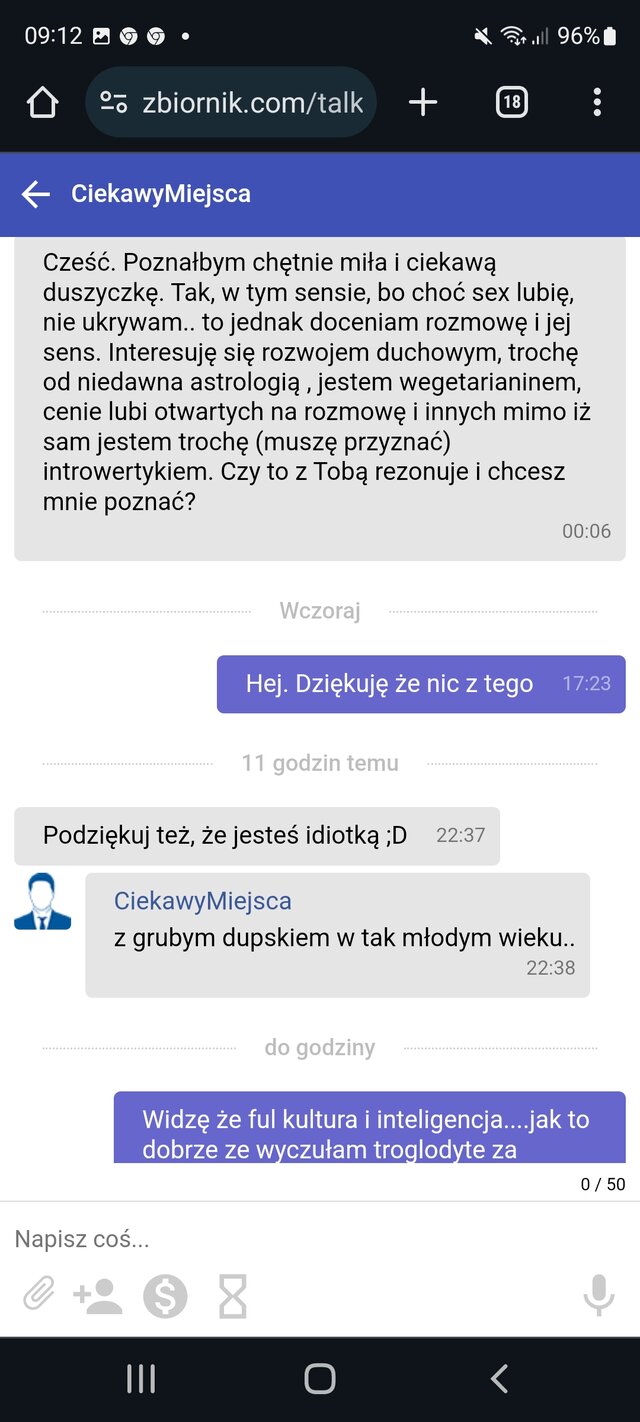Open CiekawyMiejsca's profile avatar
Viewport: 640px width, 1422px height.
43,902
